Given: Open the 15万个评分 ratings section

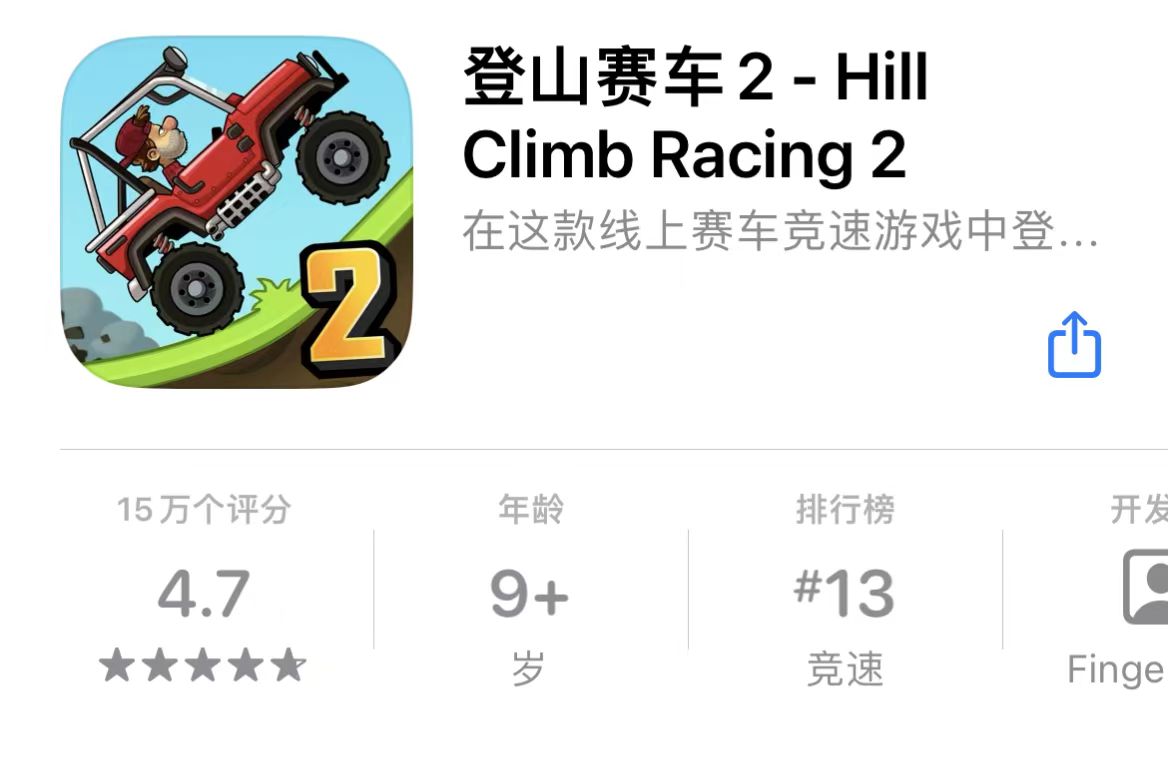Looking at the screenshot, I should (x=203, y=592).
